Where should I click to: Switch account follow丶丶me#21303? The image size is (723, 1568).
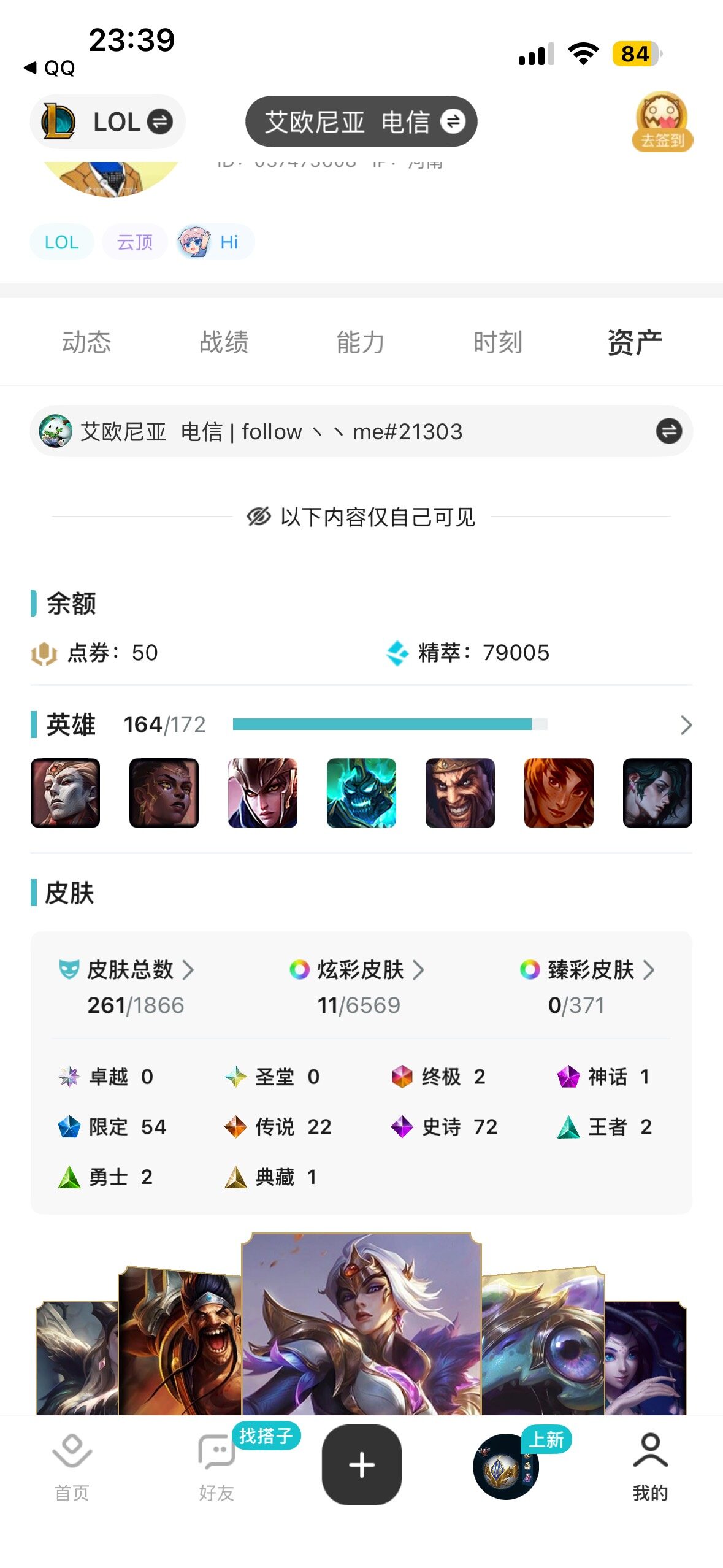tap(668, 431)
